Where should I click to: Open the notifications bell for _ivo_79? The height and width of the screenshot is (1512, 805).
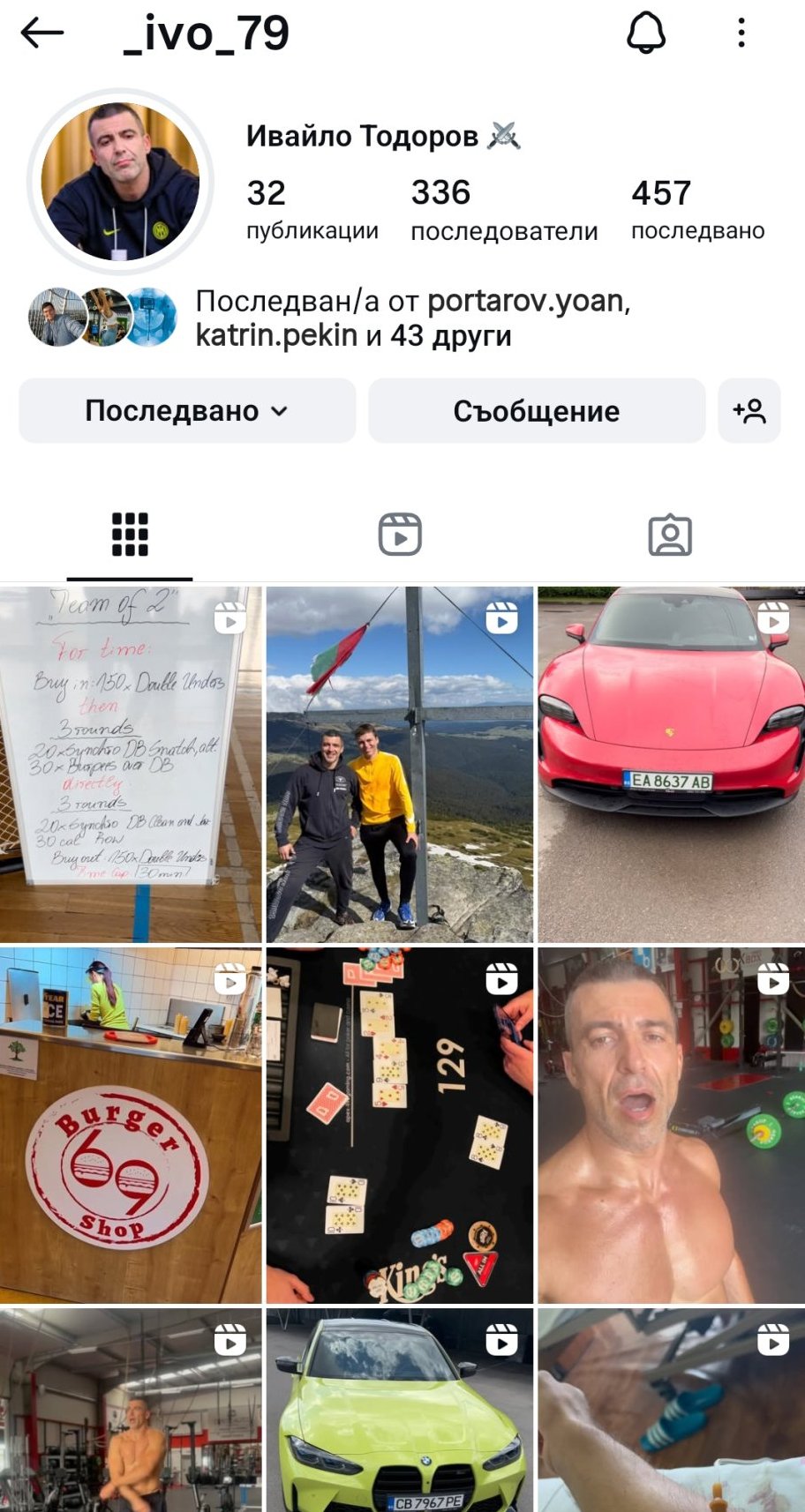(645, 34)
